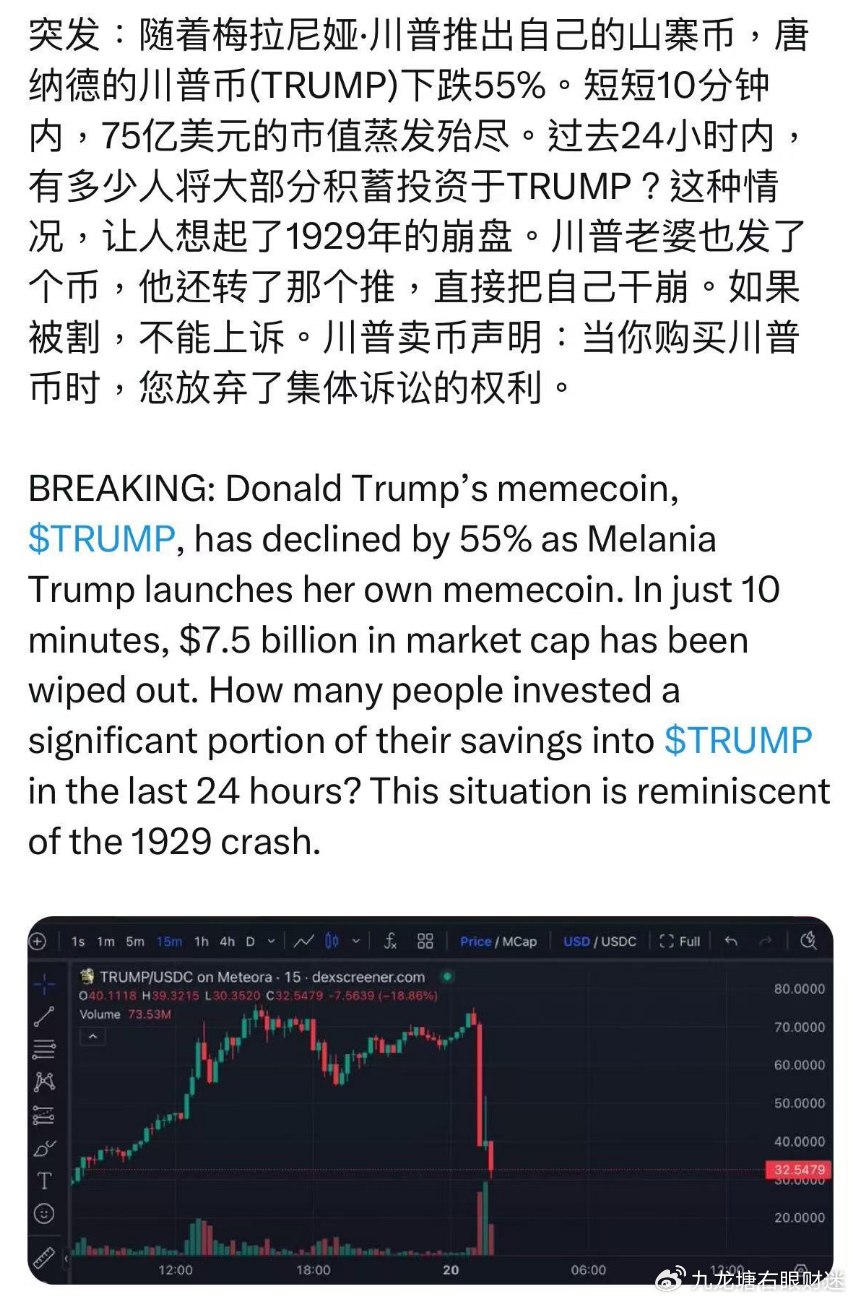Select the 1h timeframe
The height and width of the screenshot is (1300, 853).
pyautogui.click(x=198, y=941)
